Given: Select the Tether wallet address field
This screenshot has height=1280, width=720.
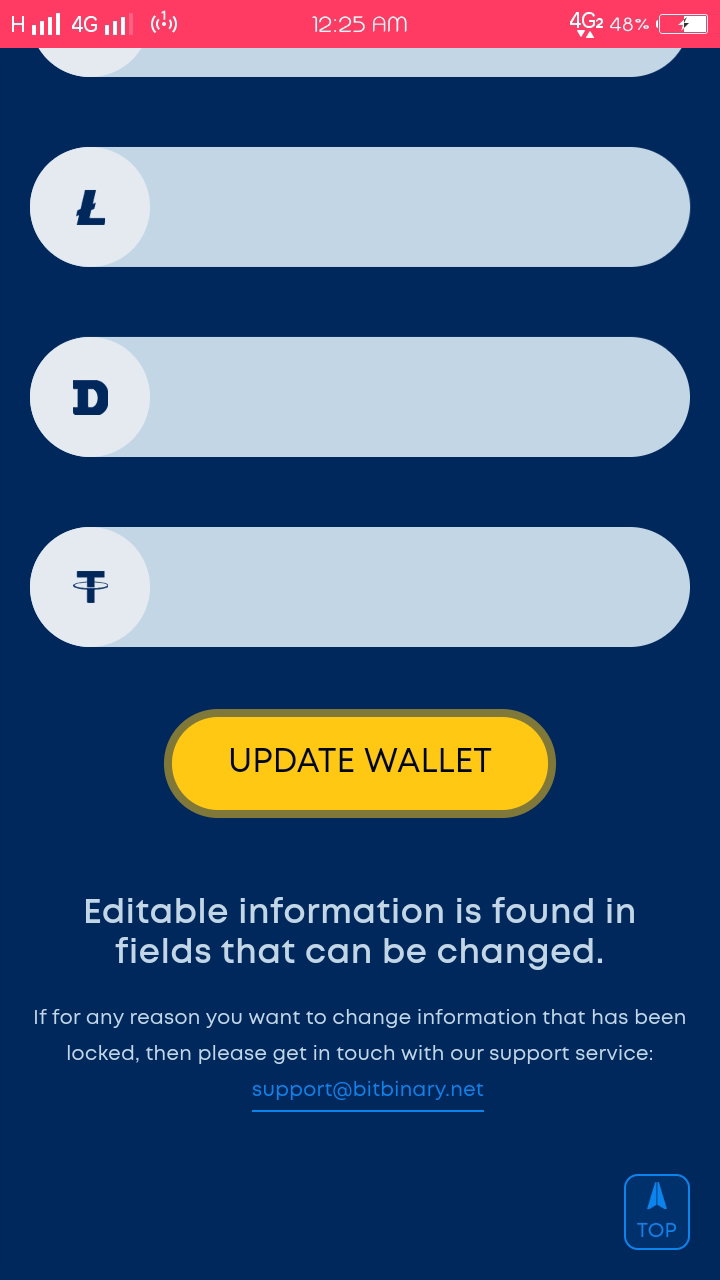Looking at the screenshot, I should point(360,587).
